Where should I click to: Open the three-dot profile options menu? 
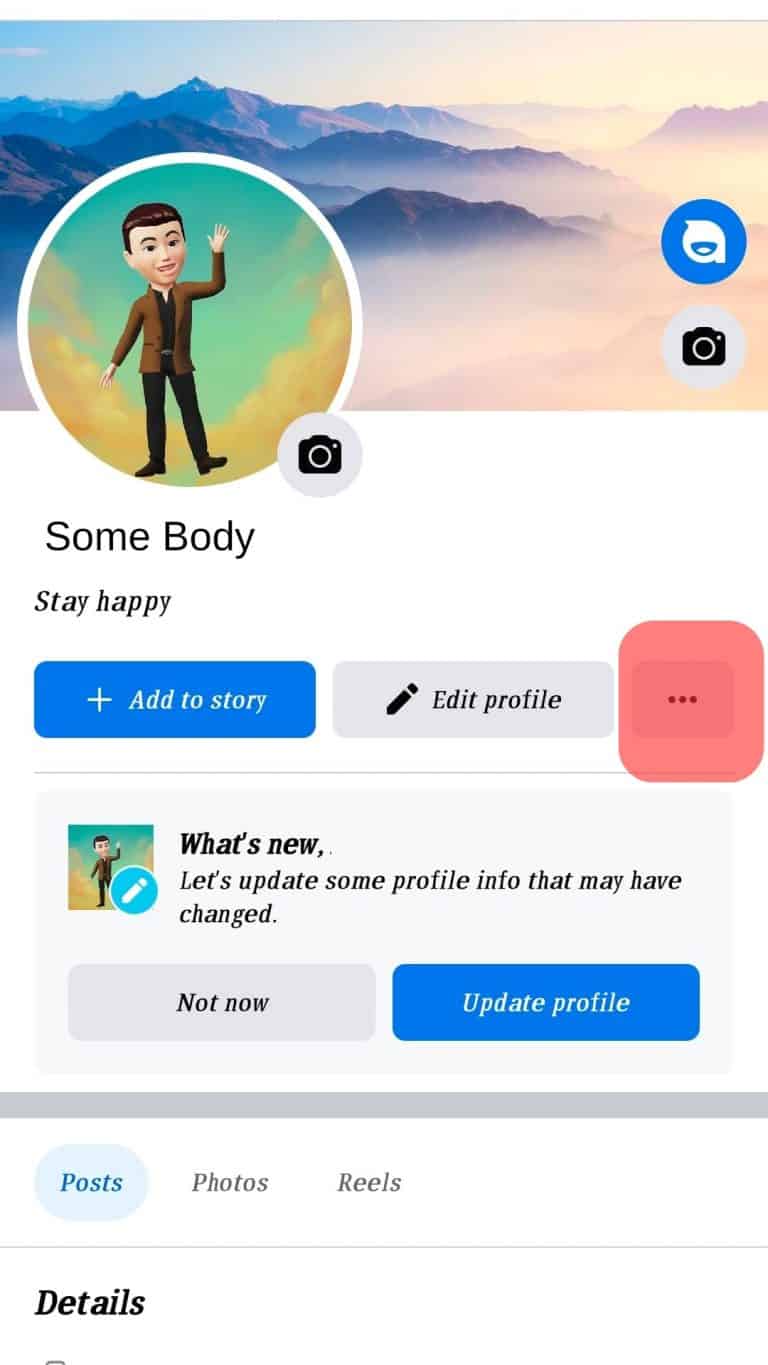[681, 700]
